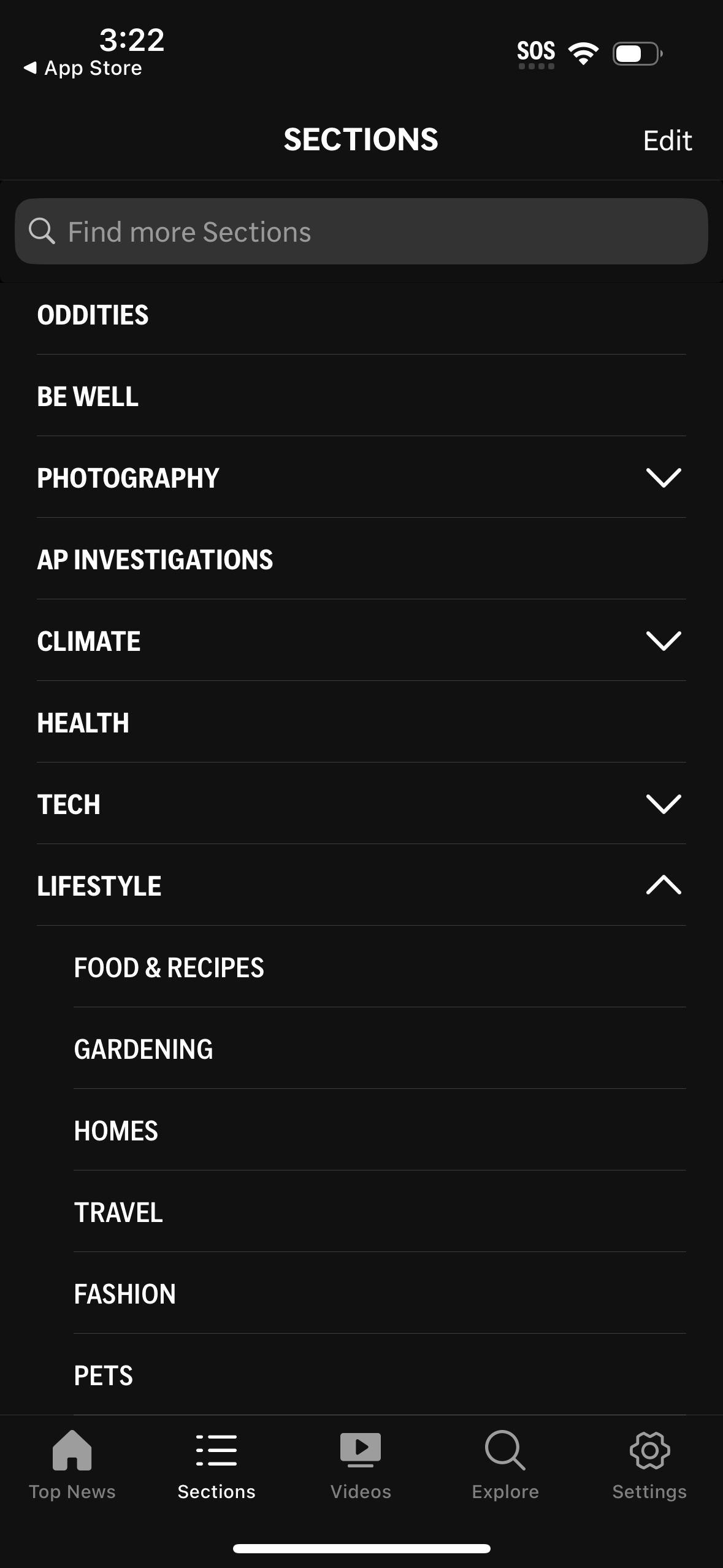723x1568 pixels.
Task: Expand the PHOTOGRAPHY section
Action: point(664,478)
